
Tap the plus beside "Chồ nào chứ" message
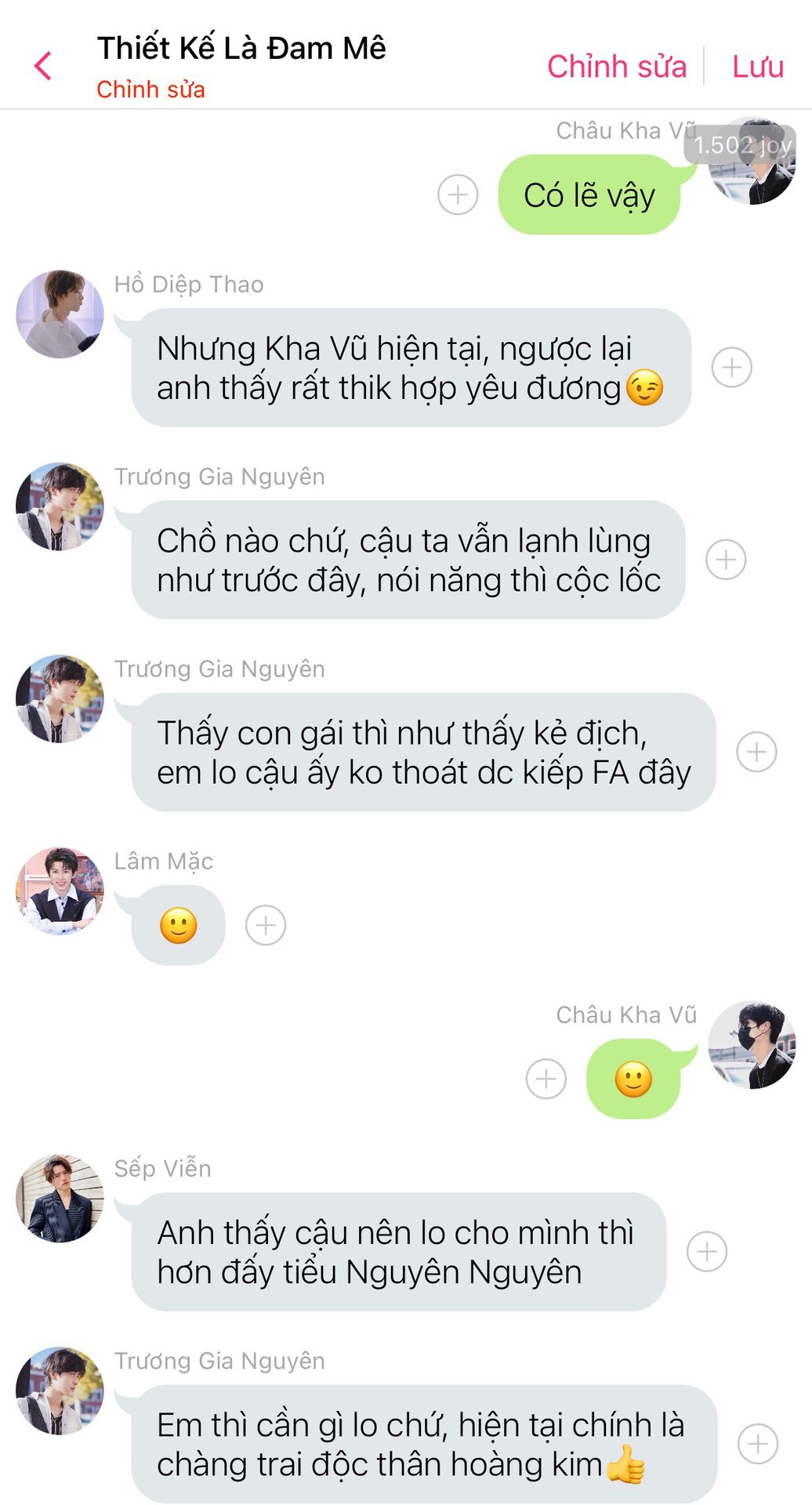point(726,560)
